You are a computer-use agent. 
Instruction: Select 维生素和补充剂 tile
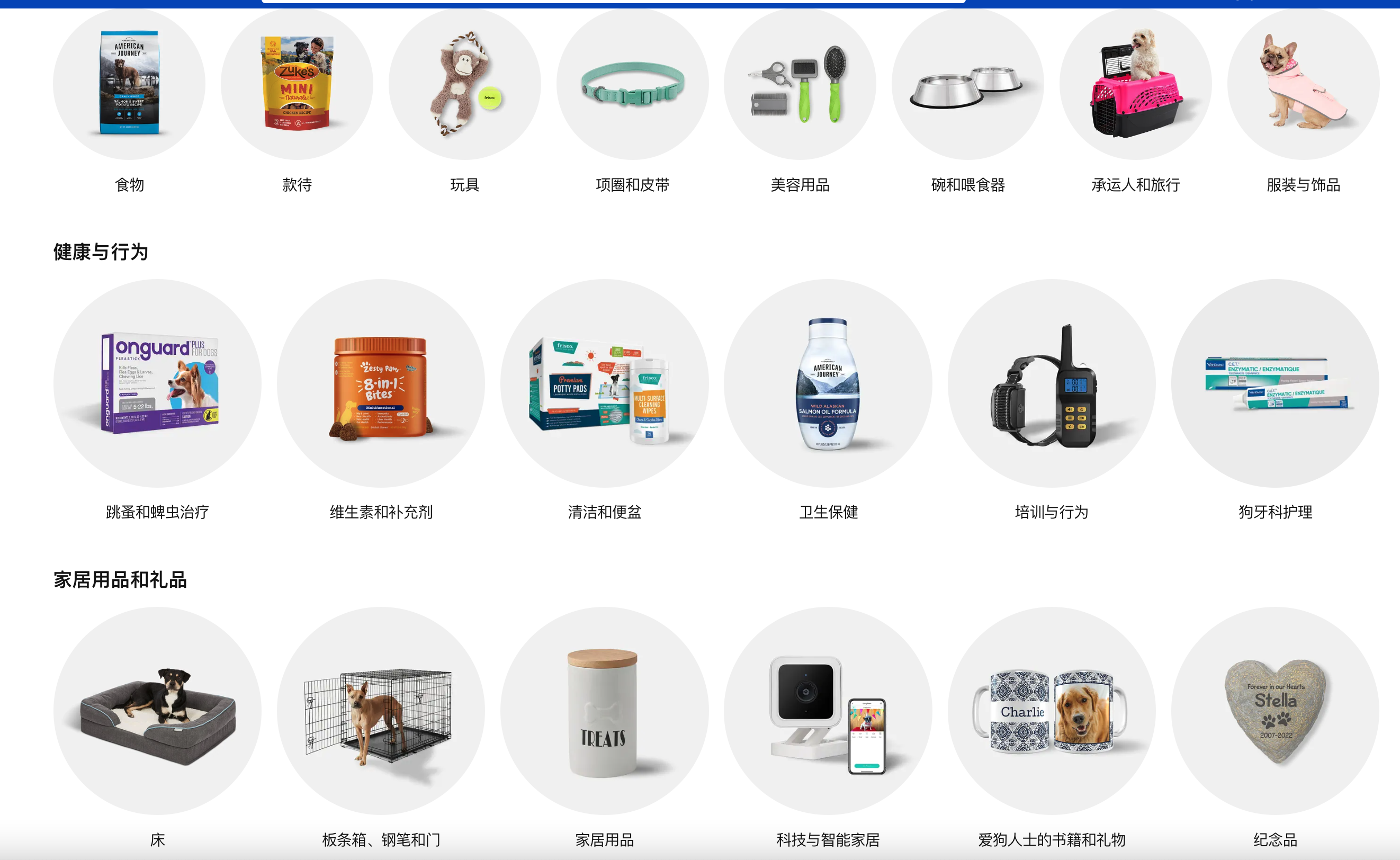pos(381,383)
